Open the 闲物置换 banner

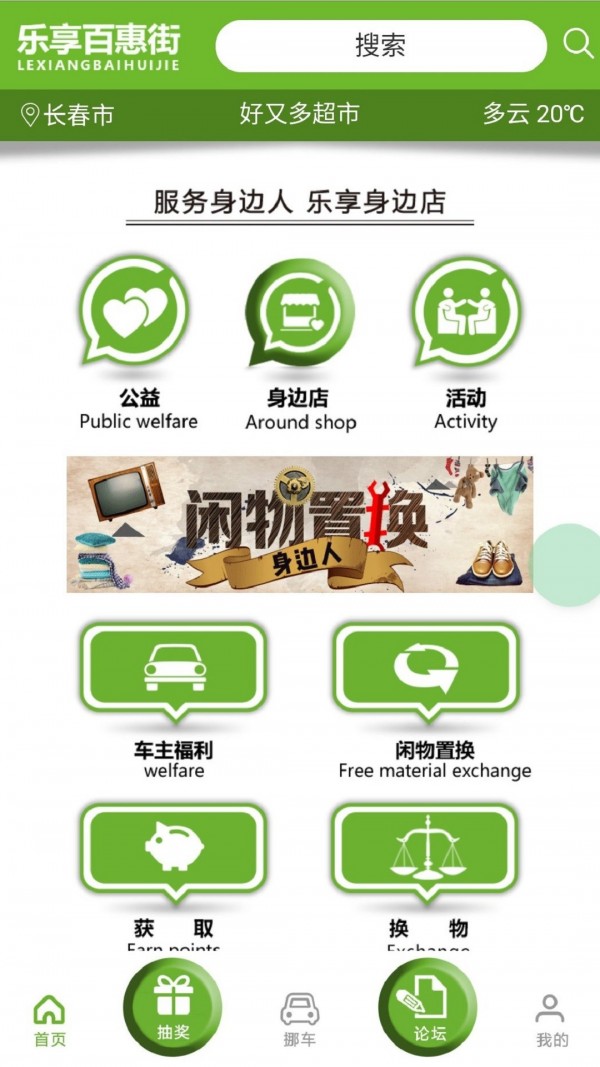298,524
